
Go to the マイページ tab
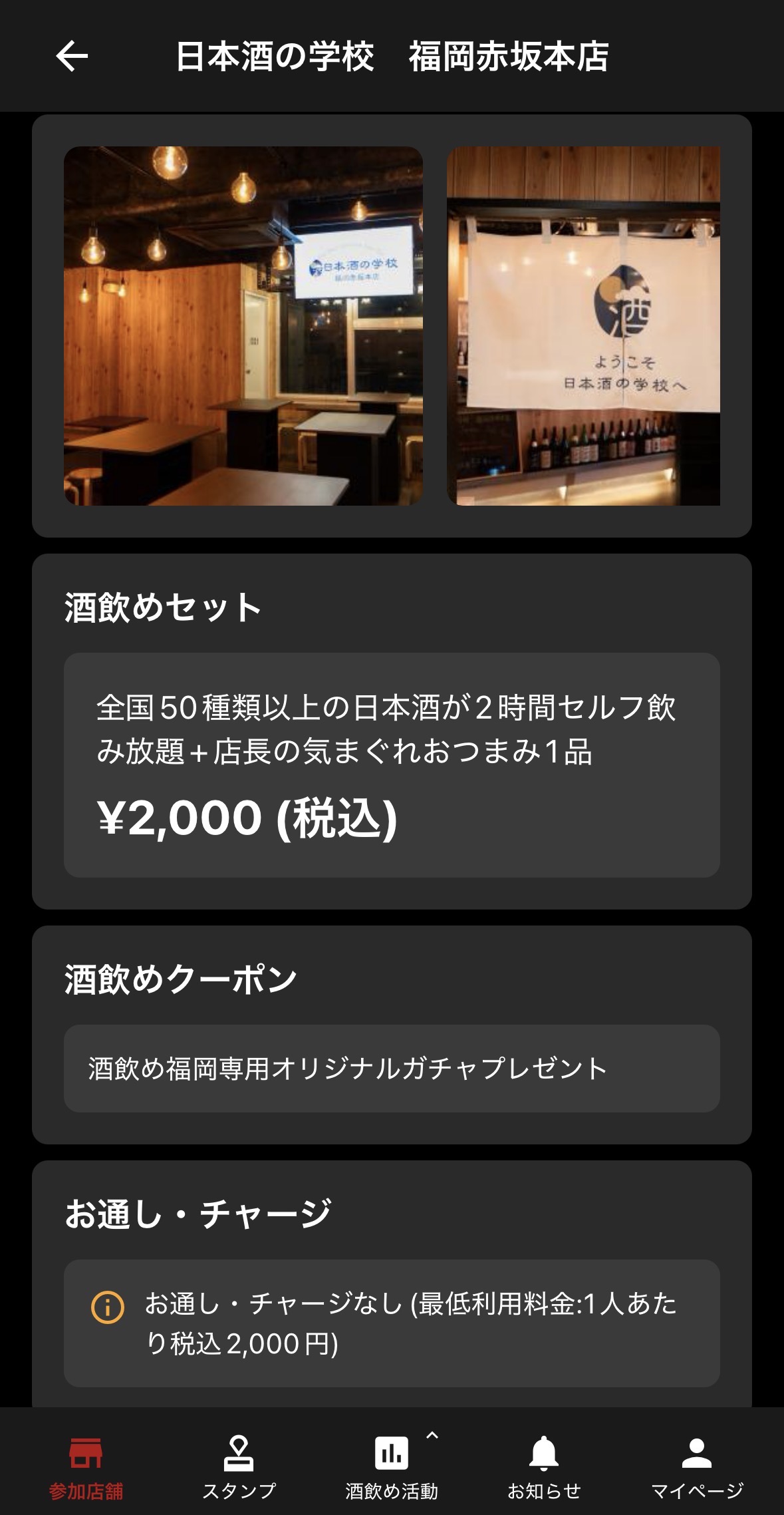(x=696, y=1468)
